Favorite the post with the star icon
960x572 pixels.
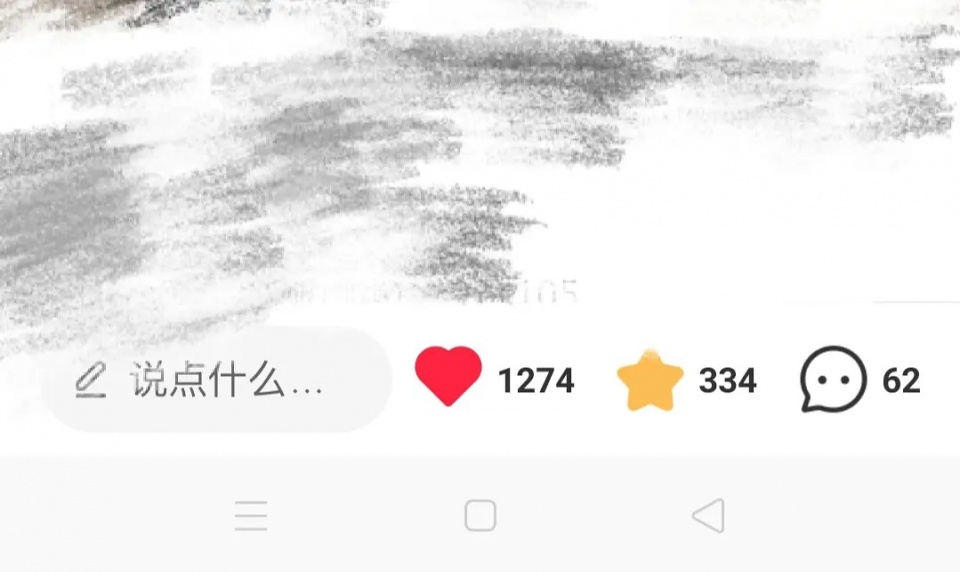tap(650, 381)
